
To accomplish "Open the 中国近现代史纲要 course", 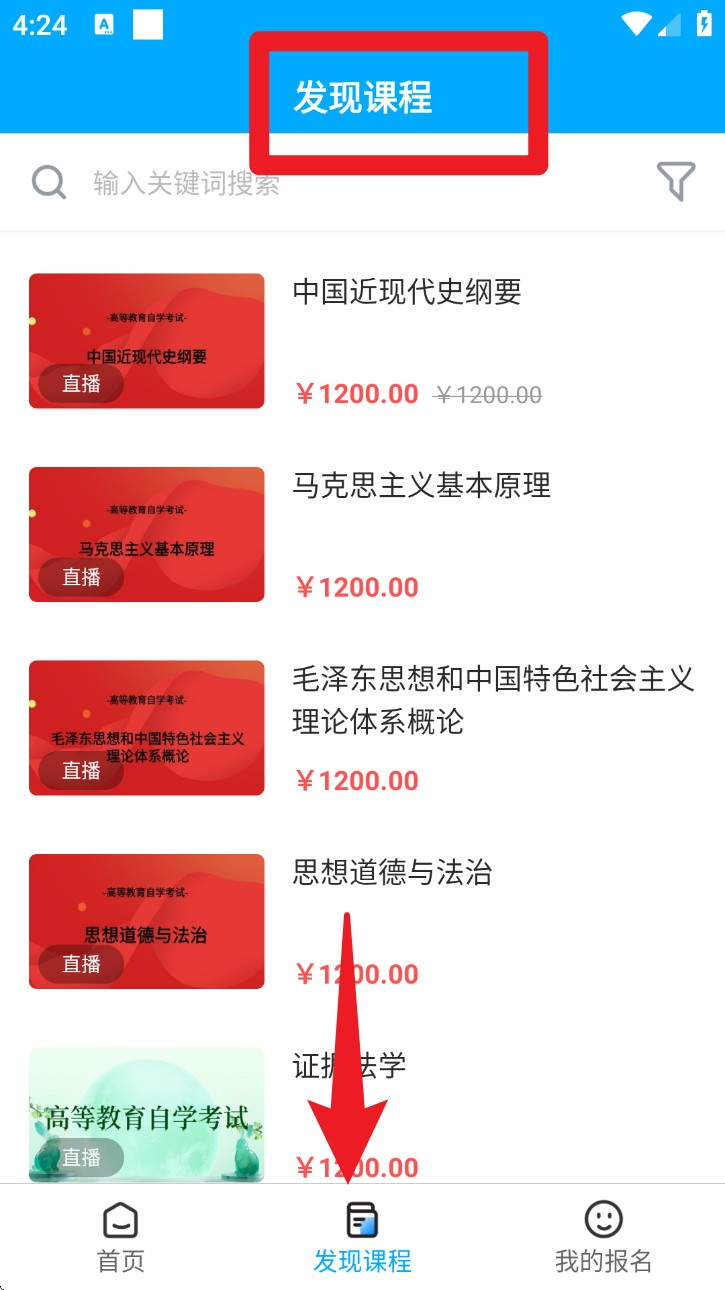I will click(407, 292).
